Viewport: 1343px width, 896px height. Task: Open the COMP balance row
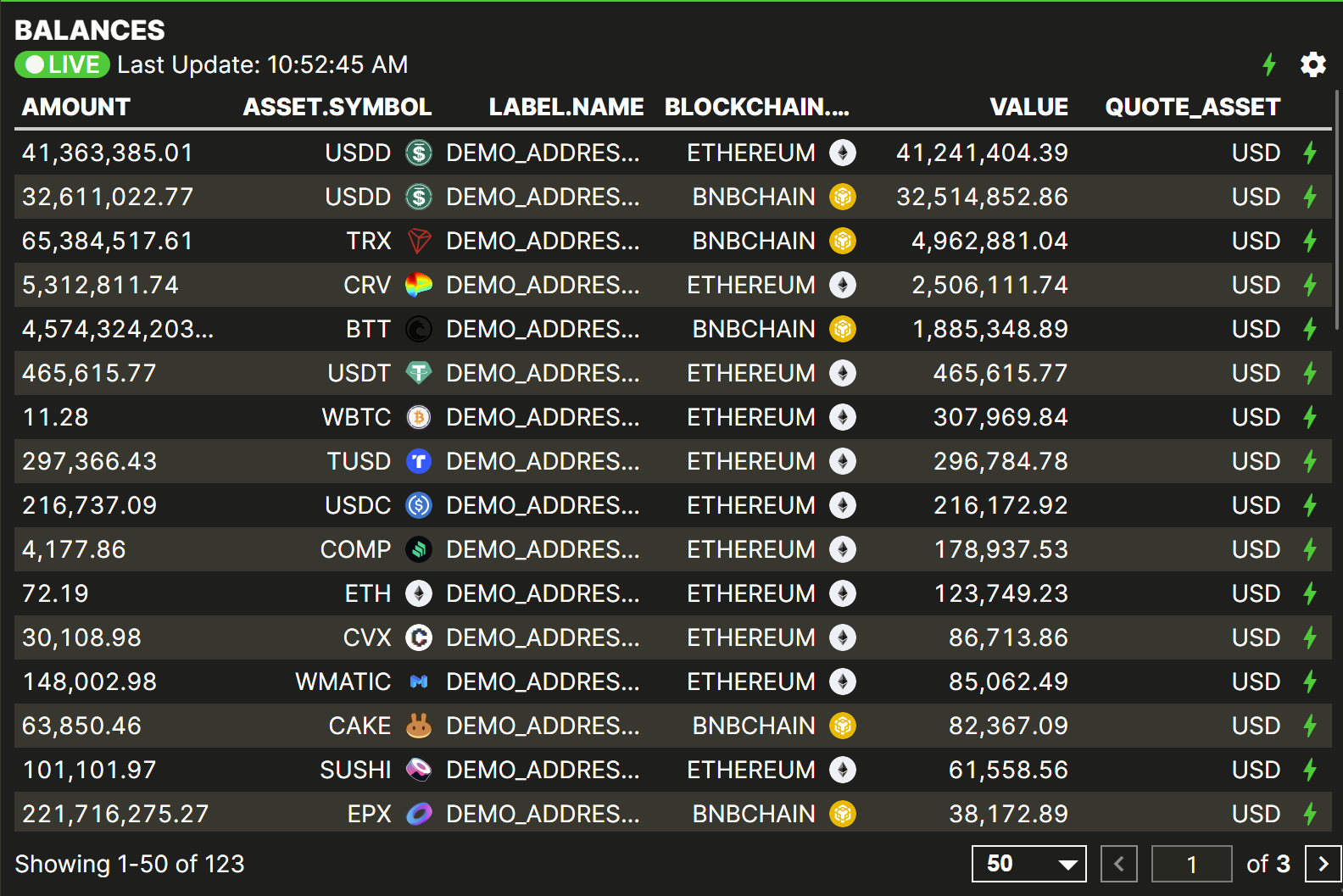543,549
